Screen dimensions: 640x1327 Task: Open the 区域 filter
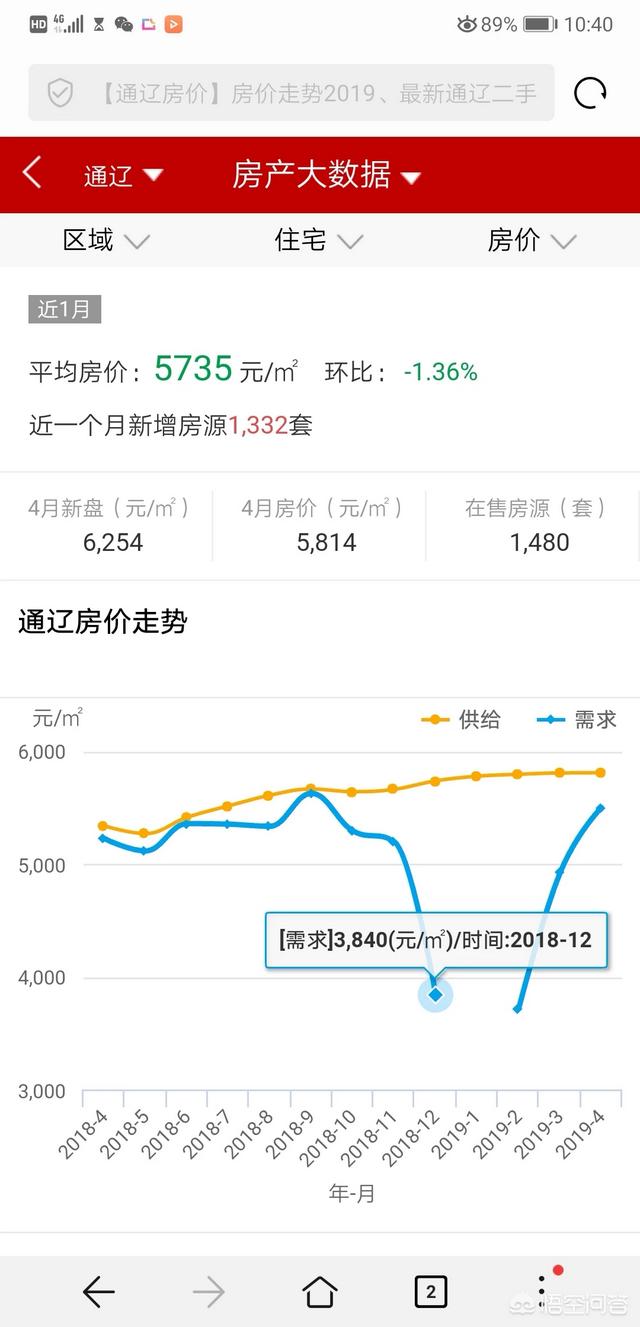106,240
